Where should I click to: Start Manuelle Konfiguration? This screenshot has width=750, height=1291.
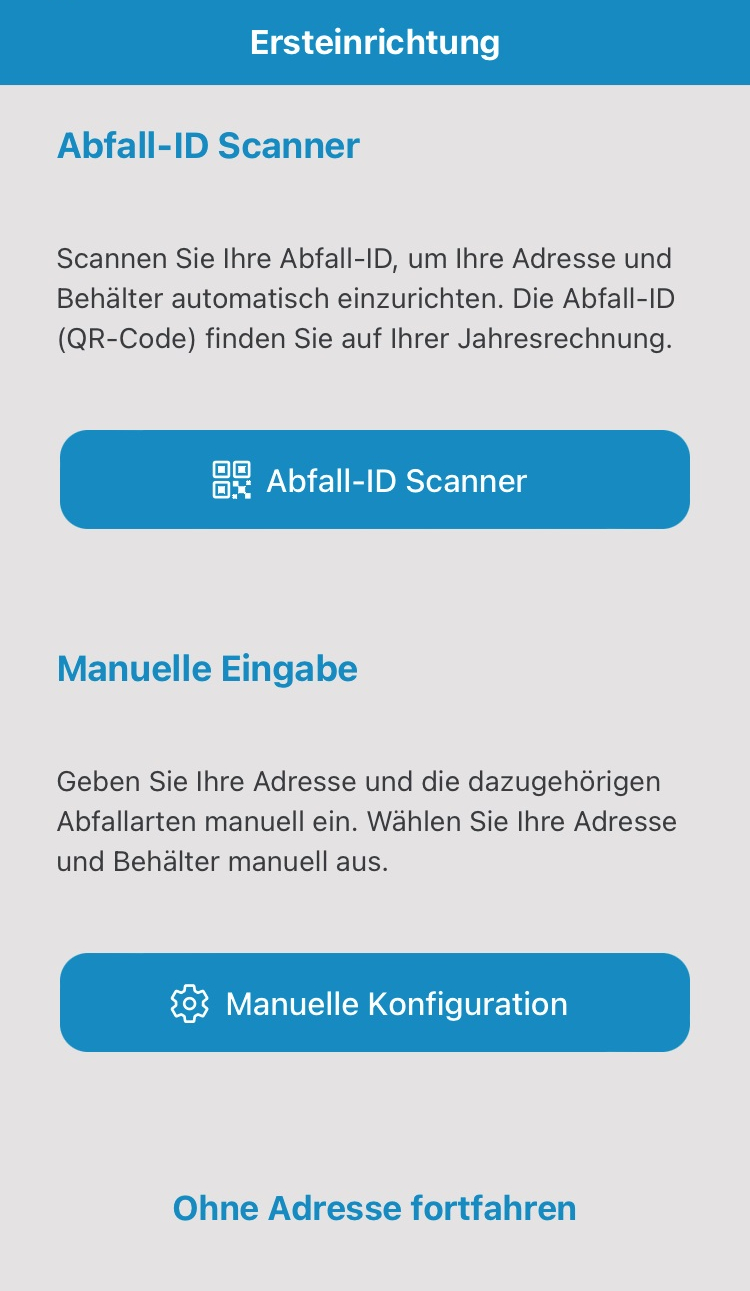[375, 1002]
